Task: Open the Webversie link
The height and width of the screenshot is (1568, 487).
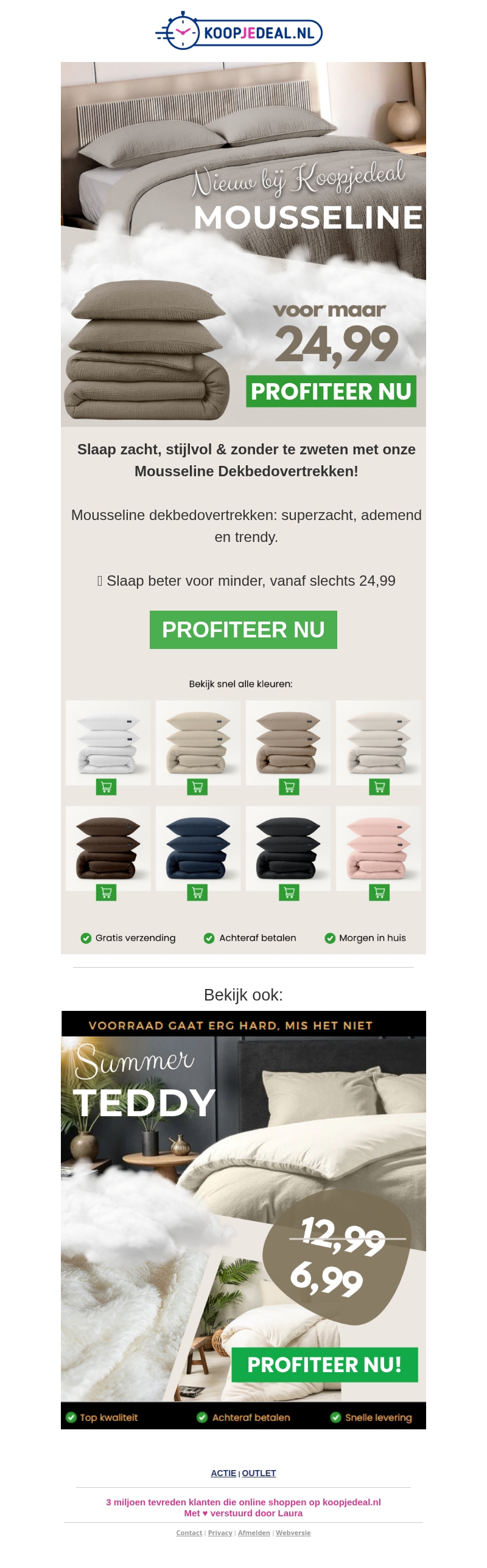Action: (x=293, y=1533)
